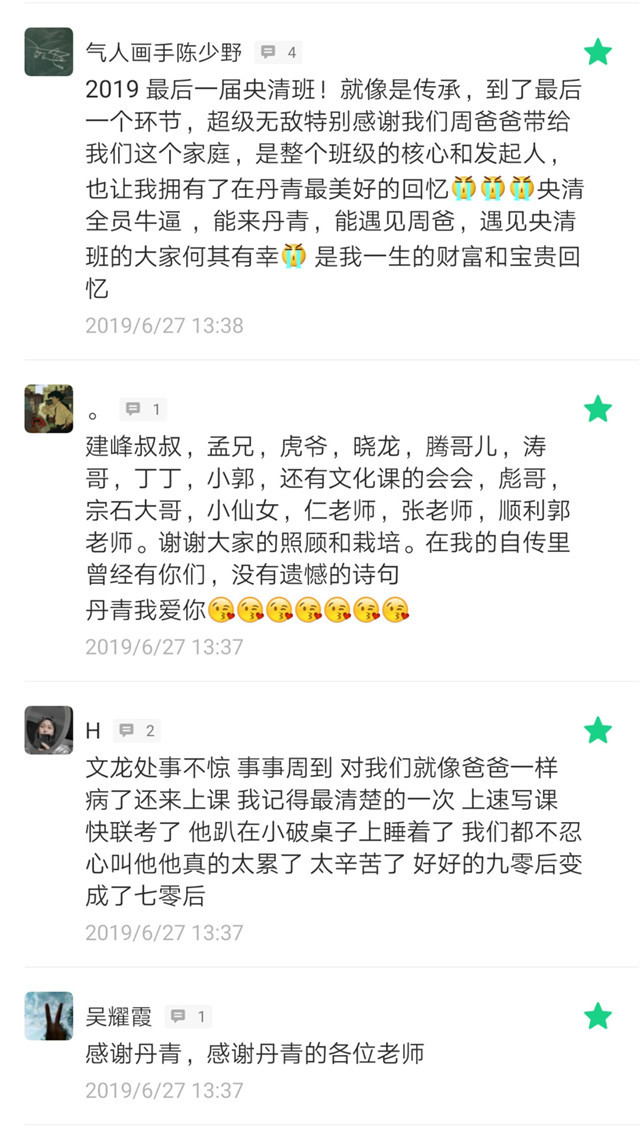Open the 1 reply under the 建峰叔叔 comment
The height and width of the screenshot is (1136, 640).
click(x=142, y=409)
